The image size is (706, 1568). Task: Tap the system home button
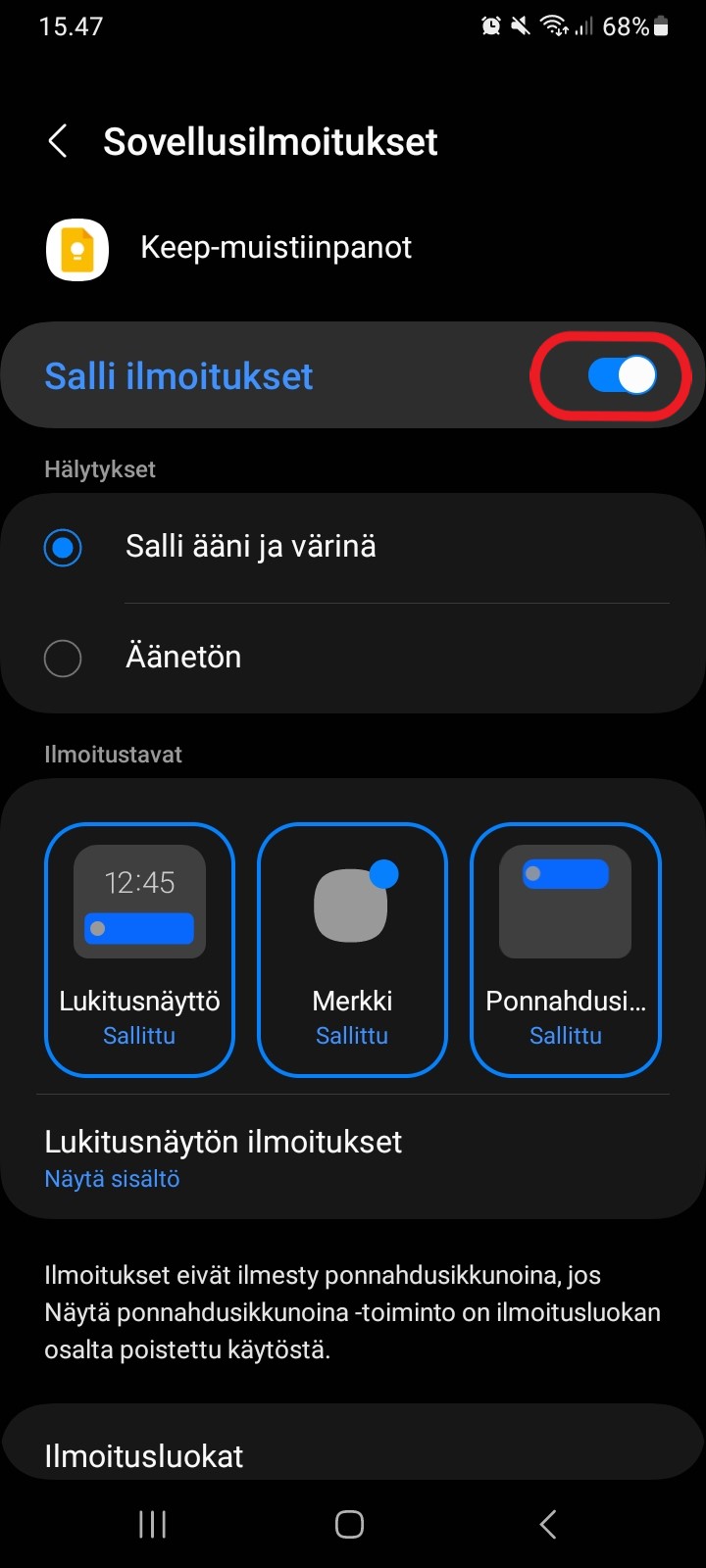350,1524
